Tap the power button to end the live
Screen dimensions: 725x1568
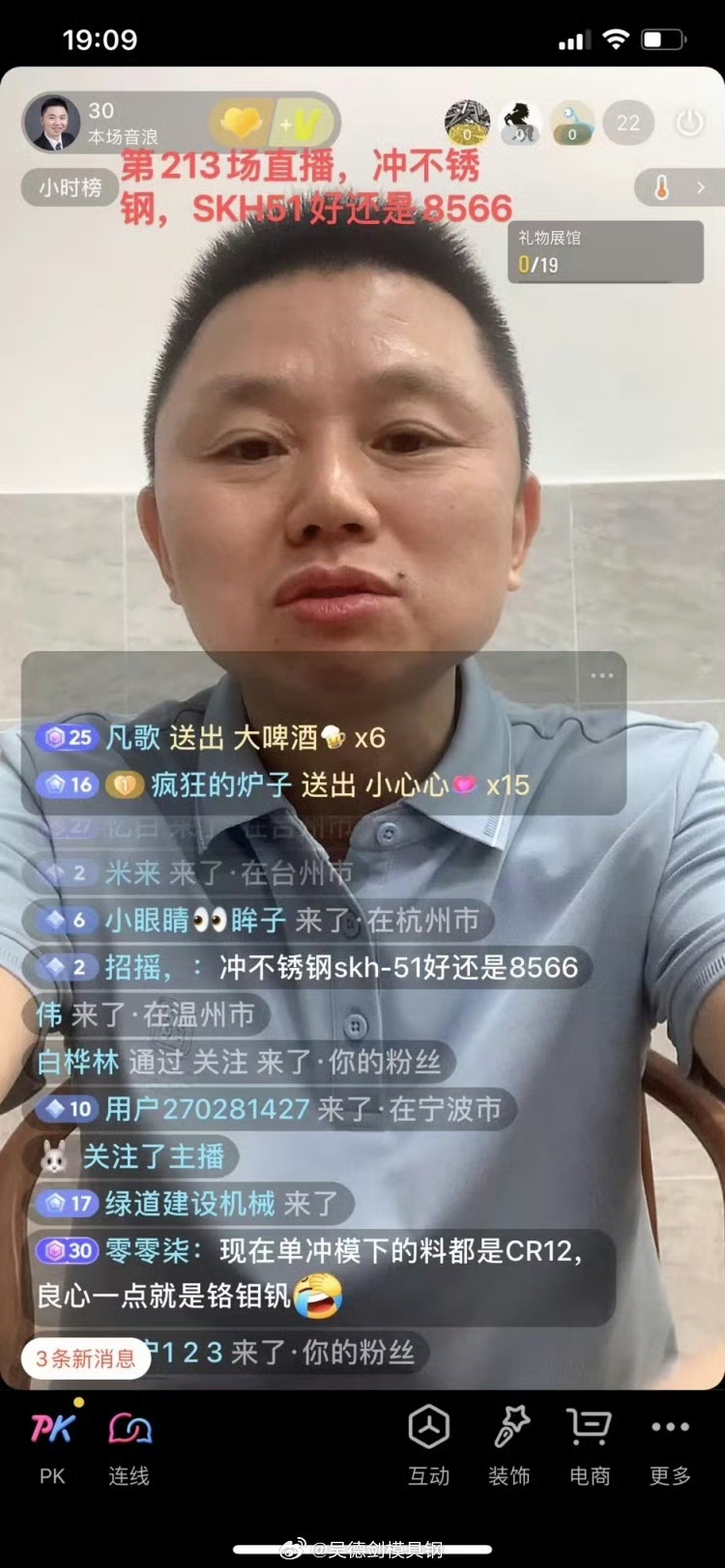[x=689, y=124]
